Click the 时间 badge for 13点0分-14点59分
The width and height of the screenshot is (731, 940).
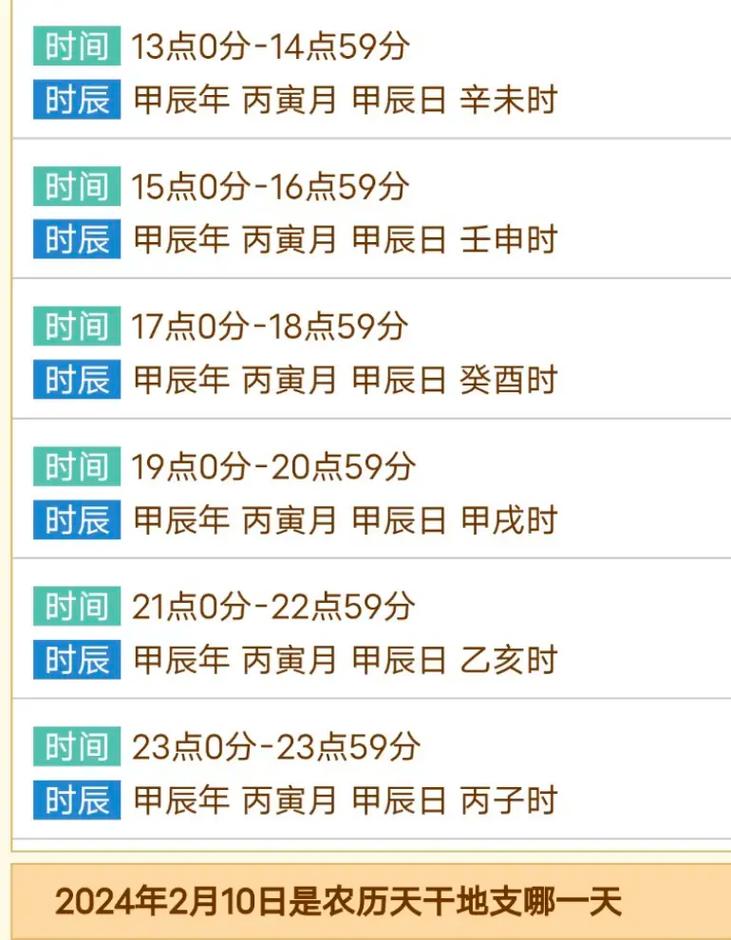pos(76,45)
